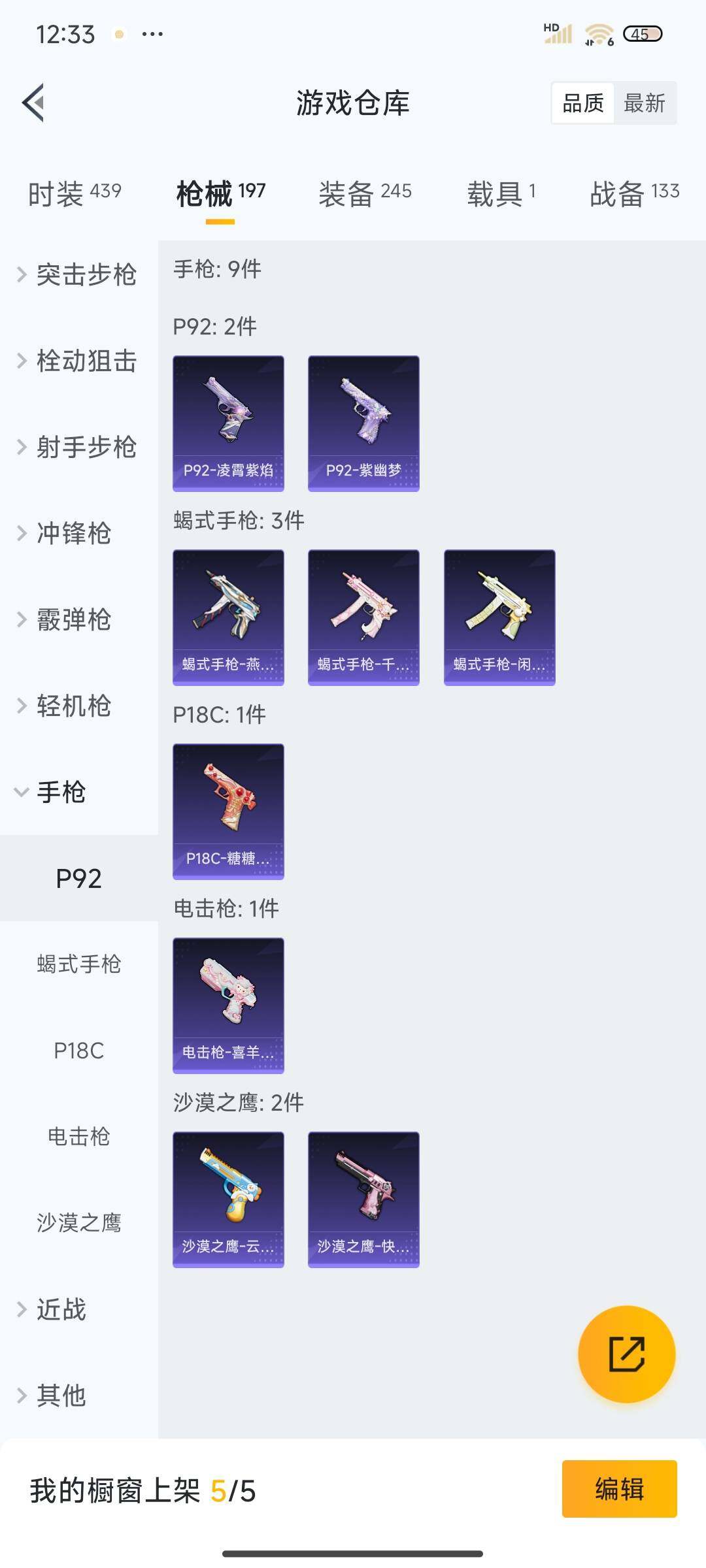This screenshot has width=706, height=1568.
Task: Select 沙漠之鹰 in the sidebar
Action: pyautogui.click(x=78, y=1223)
